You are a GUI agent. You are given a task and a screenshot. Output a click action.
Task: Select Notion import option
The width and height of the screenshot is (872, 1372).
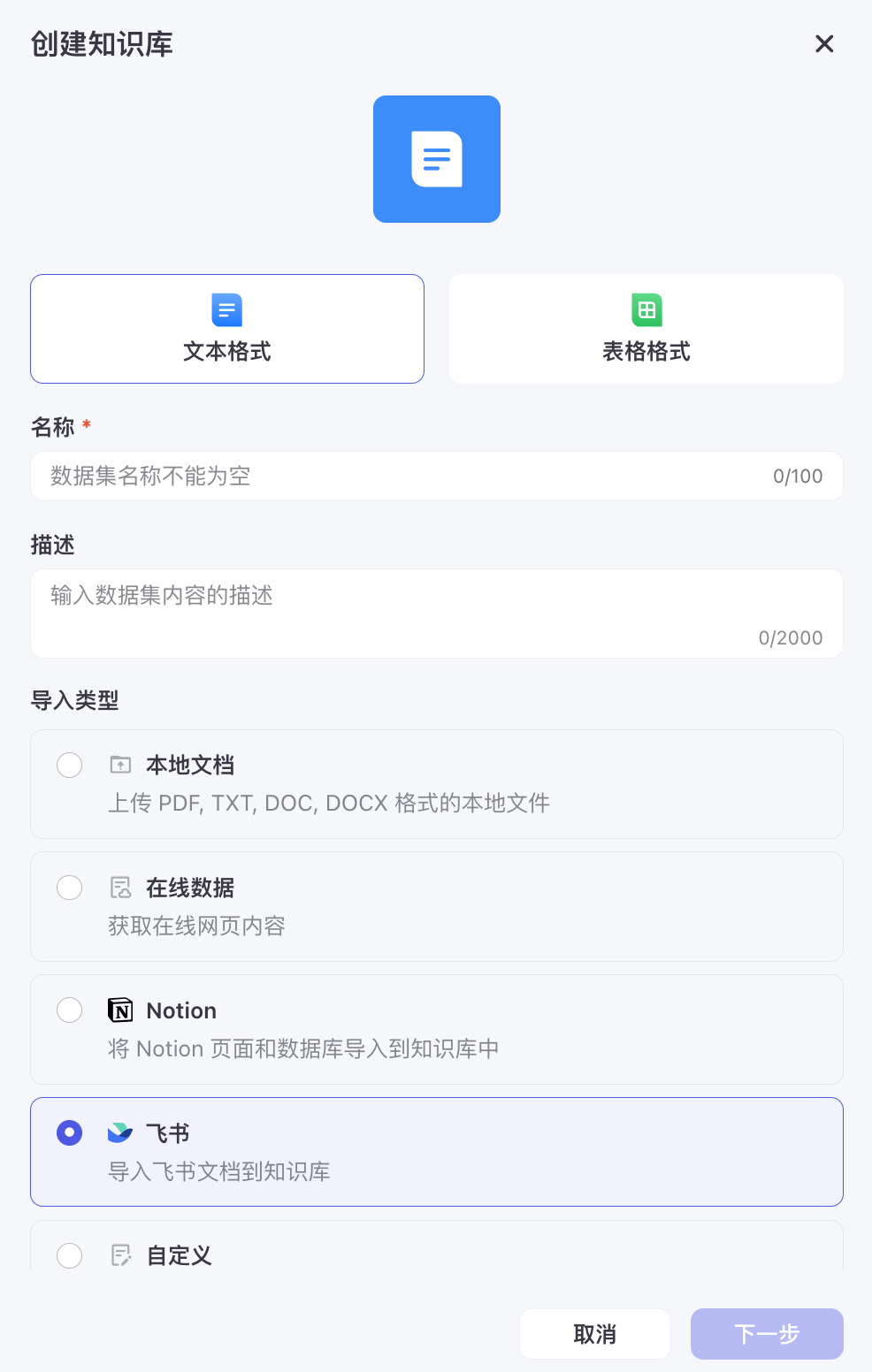70,1010
